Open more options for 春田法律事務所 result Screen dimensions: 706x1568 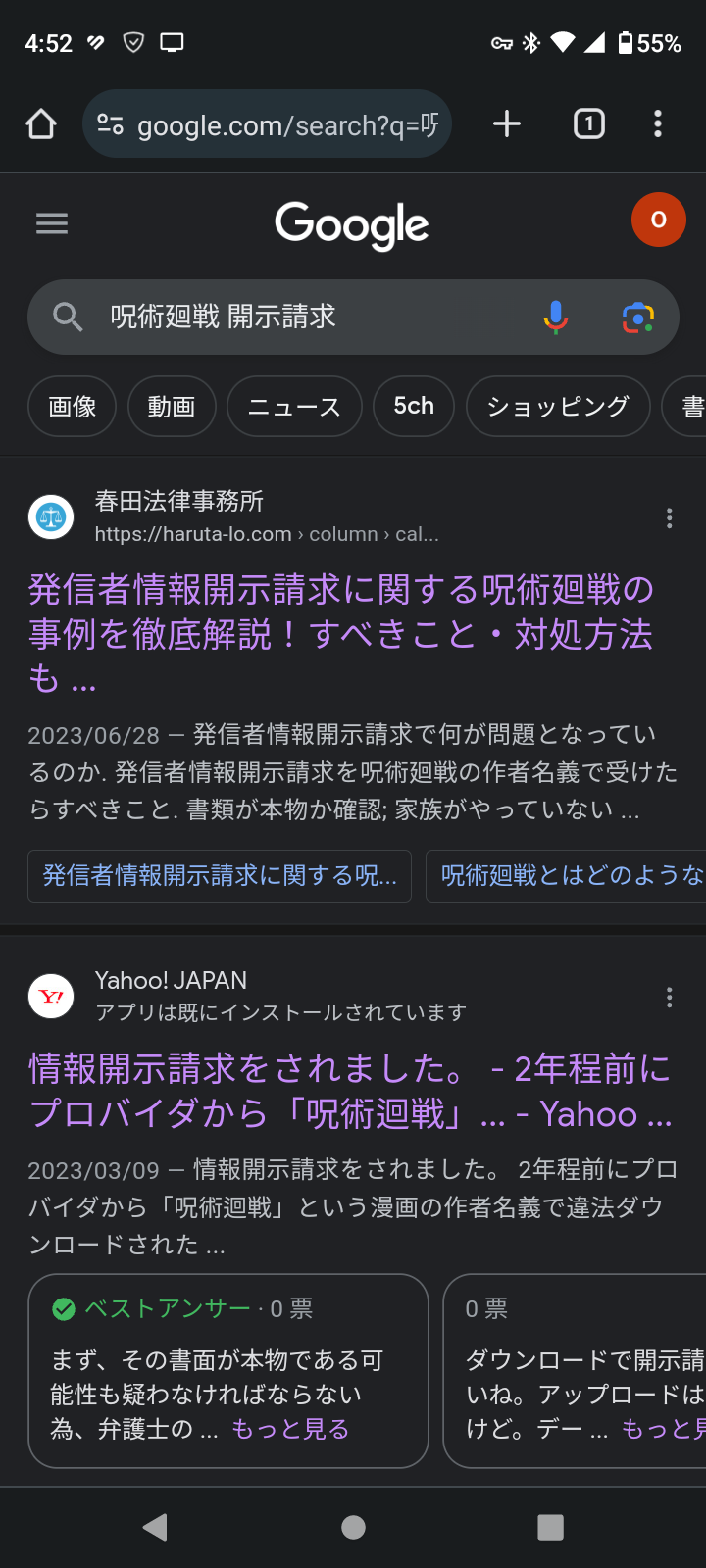pos(670,518)
